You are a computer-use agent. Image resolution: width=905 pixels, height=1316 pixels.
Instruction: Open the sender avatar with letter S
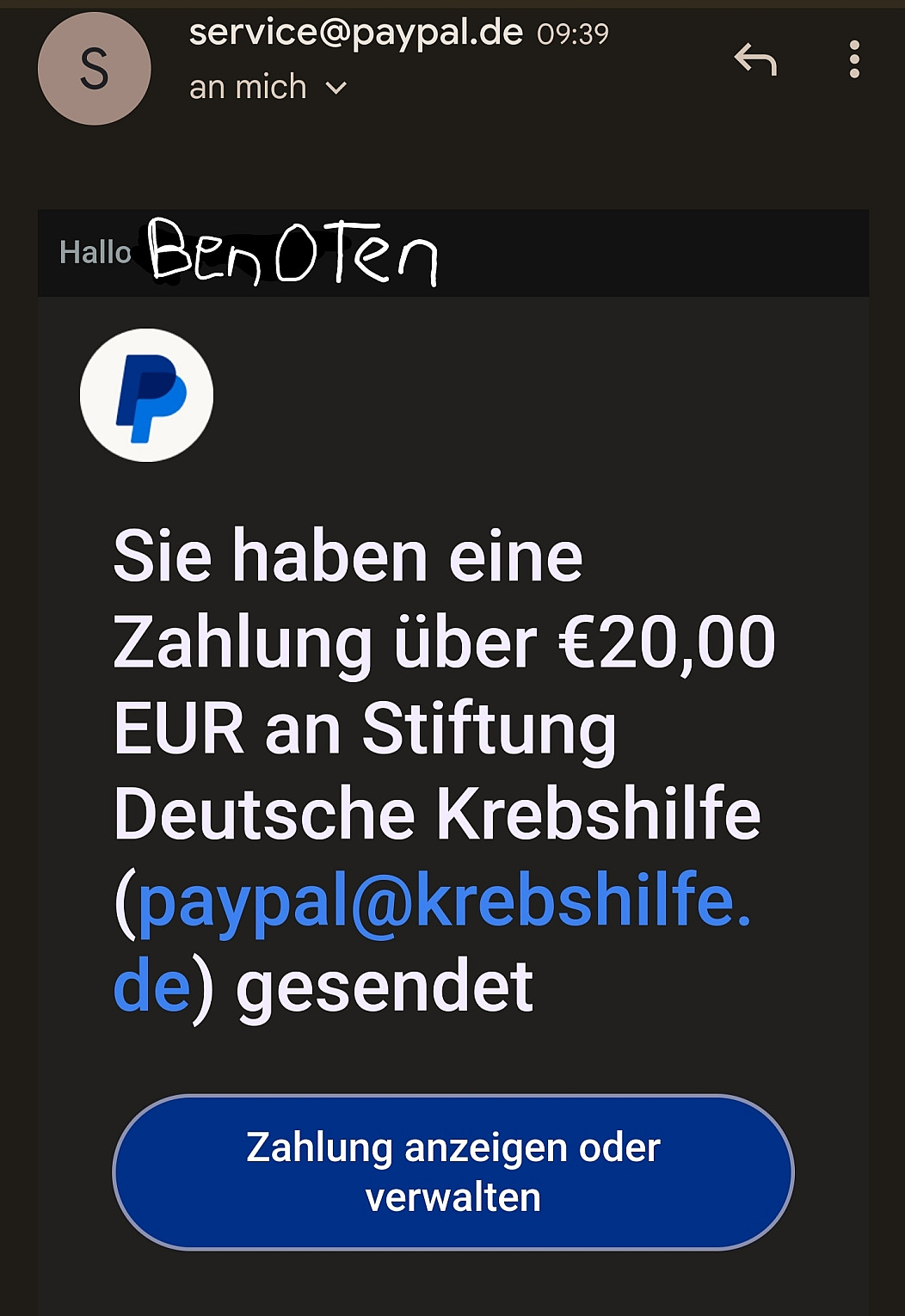click(x=95, y=69)
